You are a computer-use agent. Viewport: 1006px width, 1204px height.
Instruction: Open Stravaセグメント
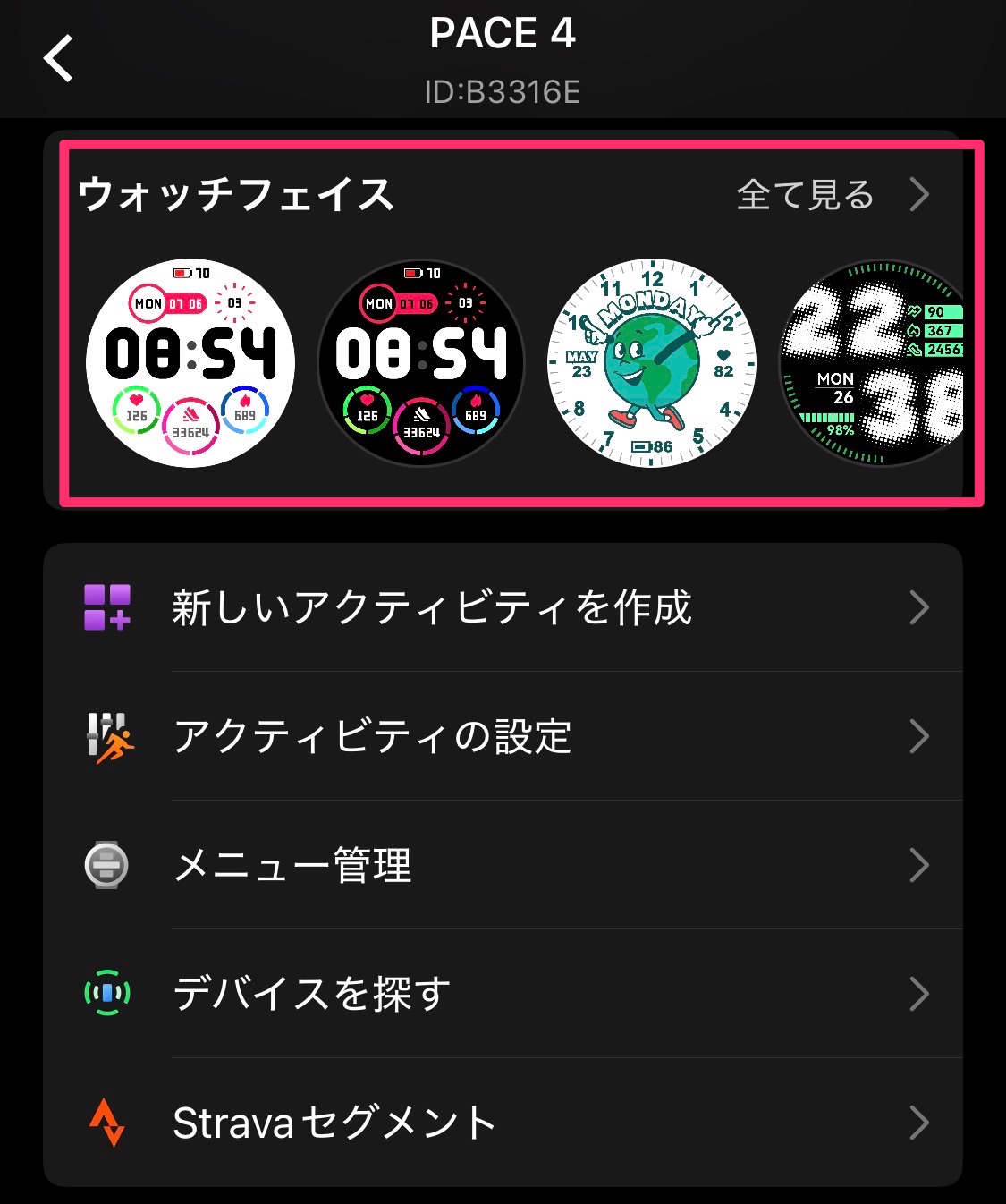pyautogui.click(x=503, y=1123)
